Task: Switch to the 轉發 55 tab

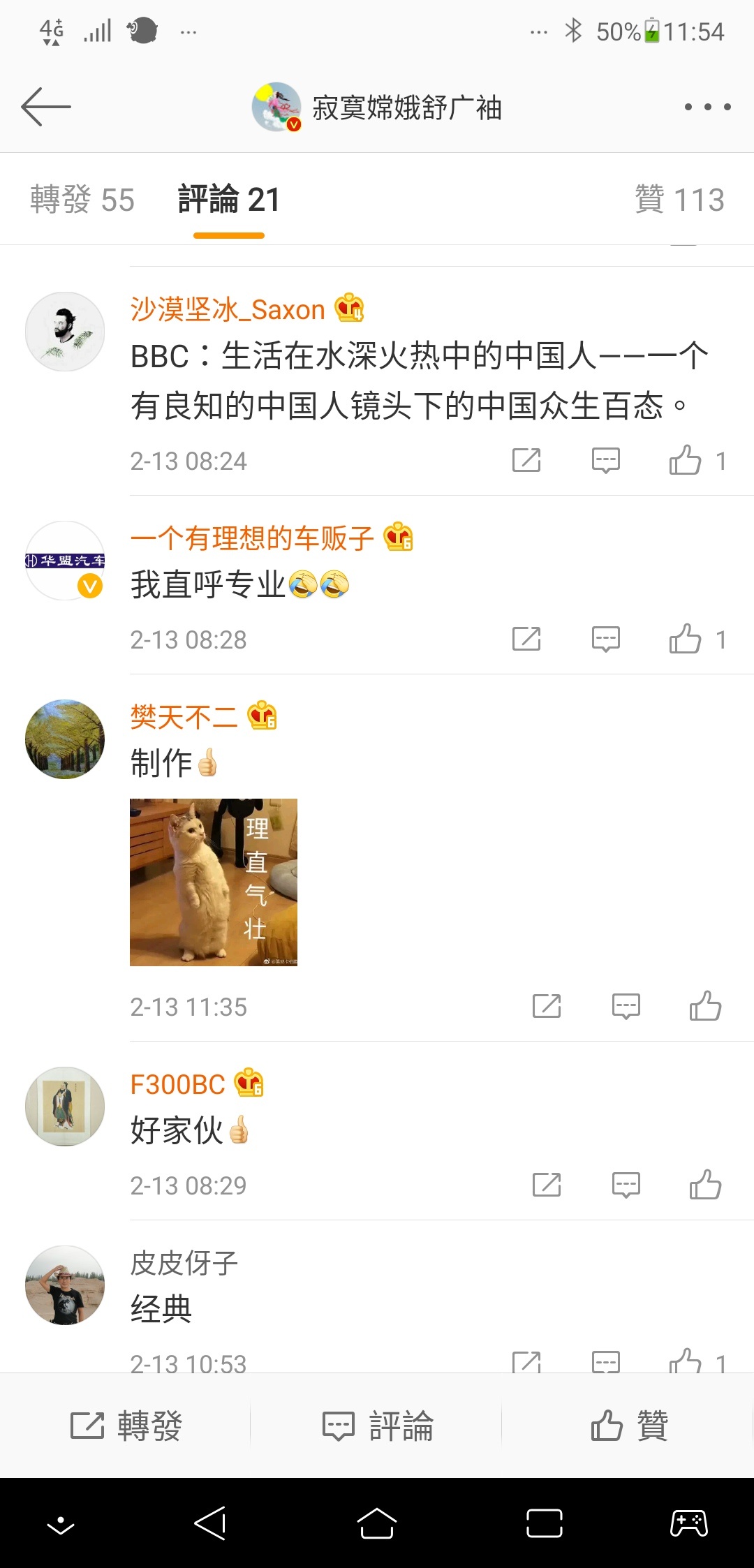Action: [x=82, y=200]
